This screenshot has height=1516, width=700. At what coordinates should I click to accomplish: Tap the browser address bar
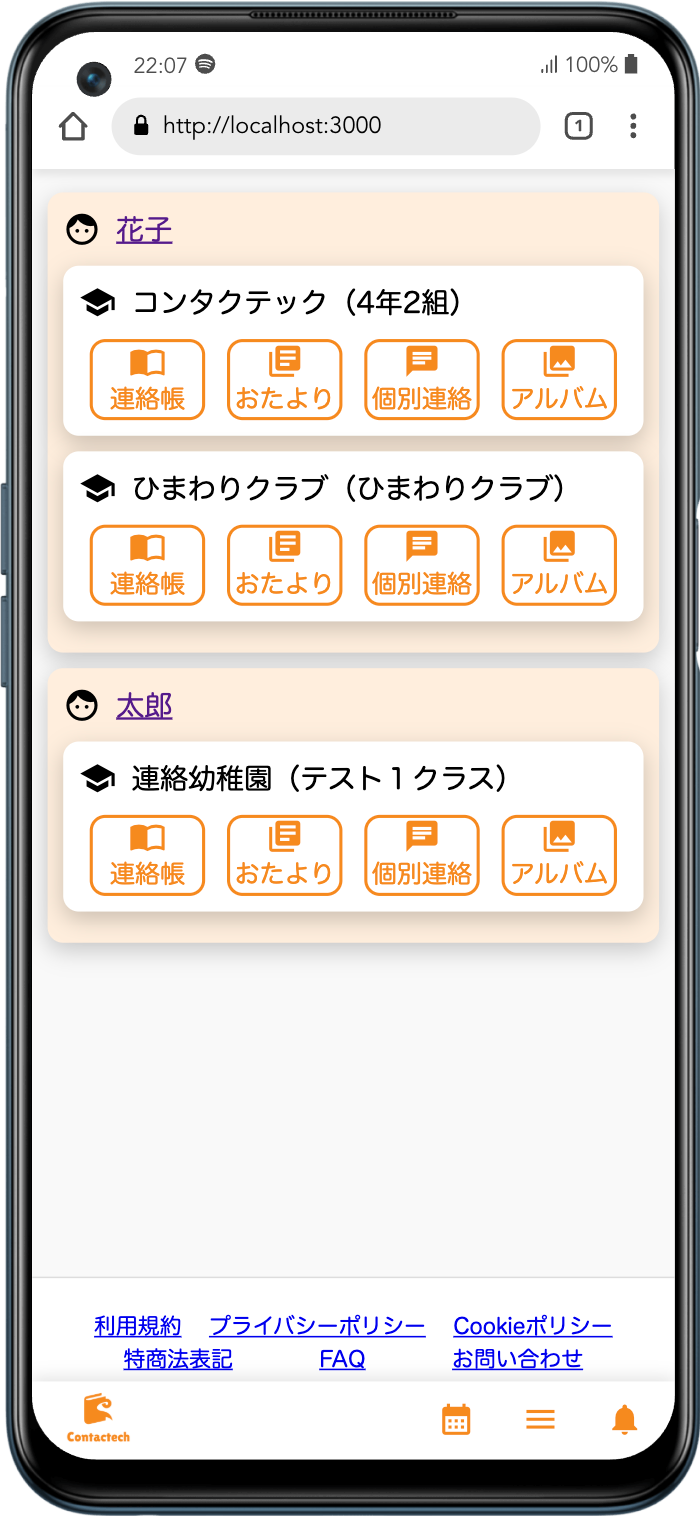point(325,126)
